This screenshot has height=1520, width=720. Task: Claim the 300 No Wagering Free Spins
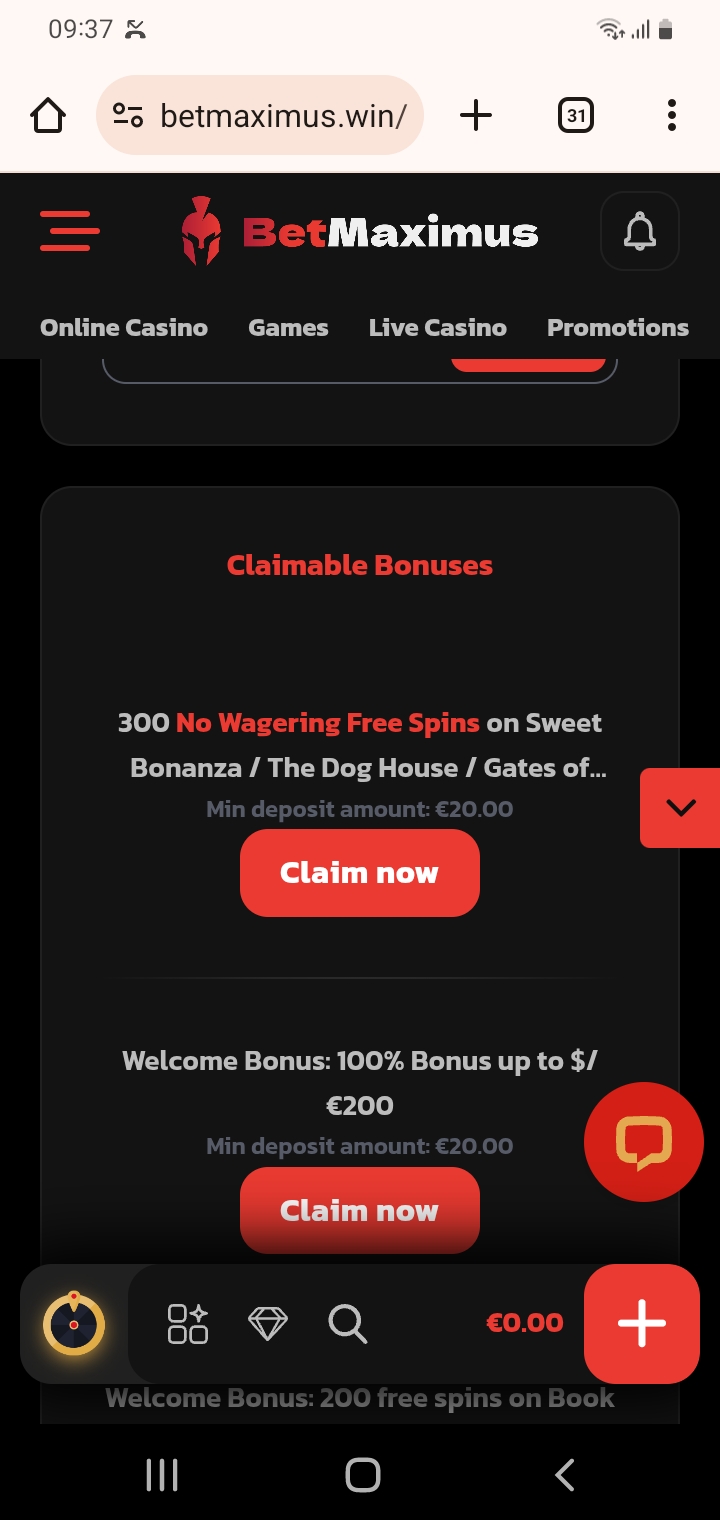click(359, 872)
